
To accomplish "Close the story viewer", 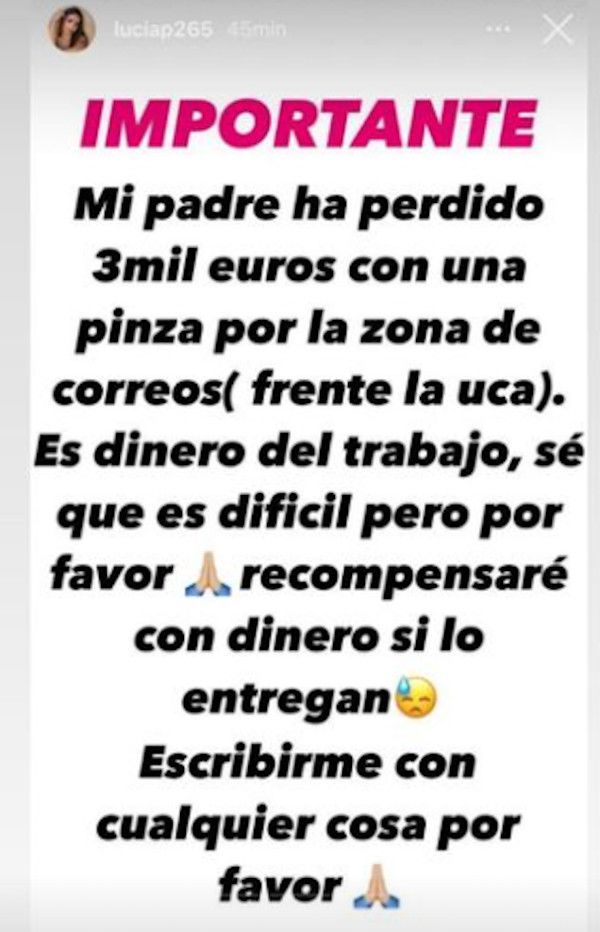I will pyautogui.click(x=557, y=30).
